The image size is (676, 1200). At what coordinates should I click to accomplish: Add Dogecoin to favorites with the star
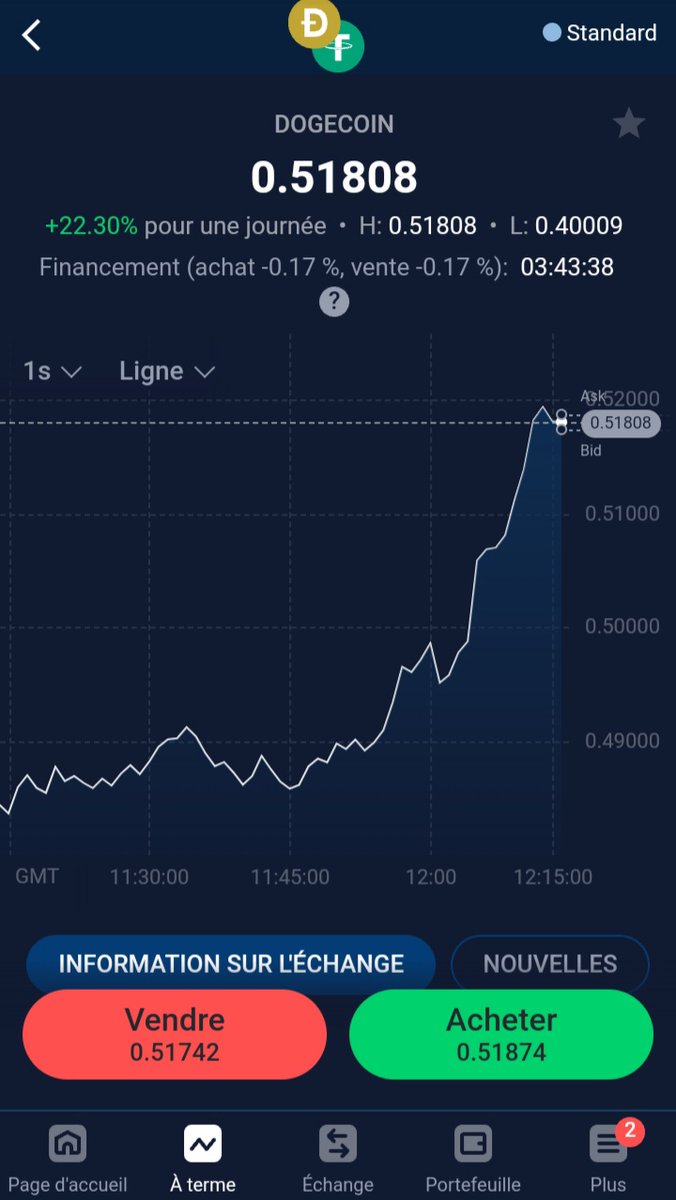click(629, 124)
